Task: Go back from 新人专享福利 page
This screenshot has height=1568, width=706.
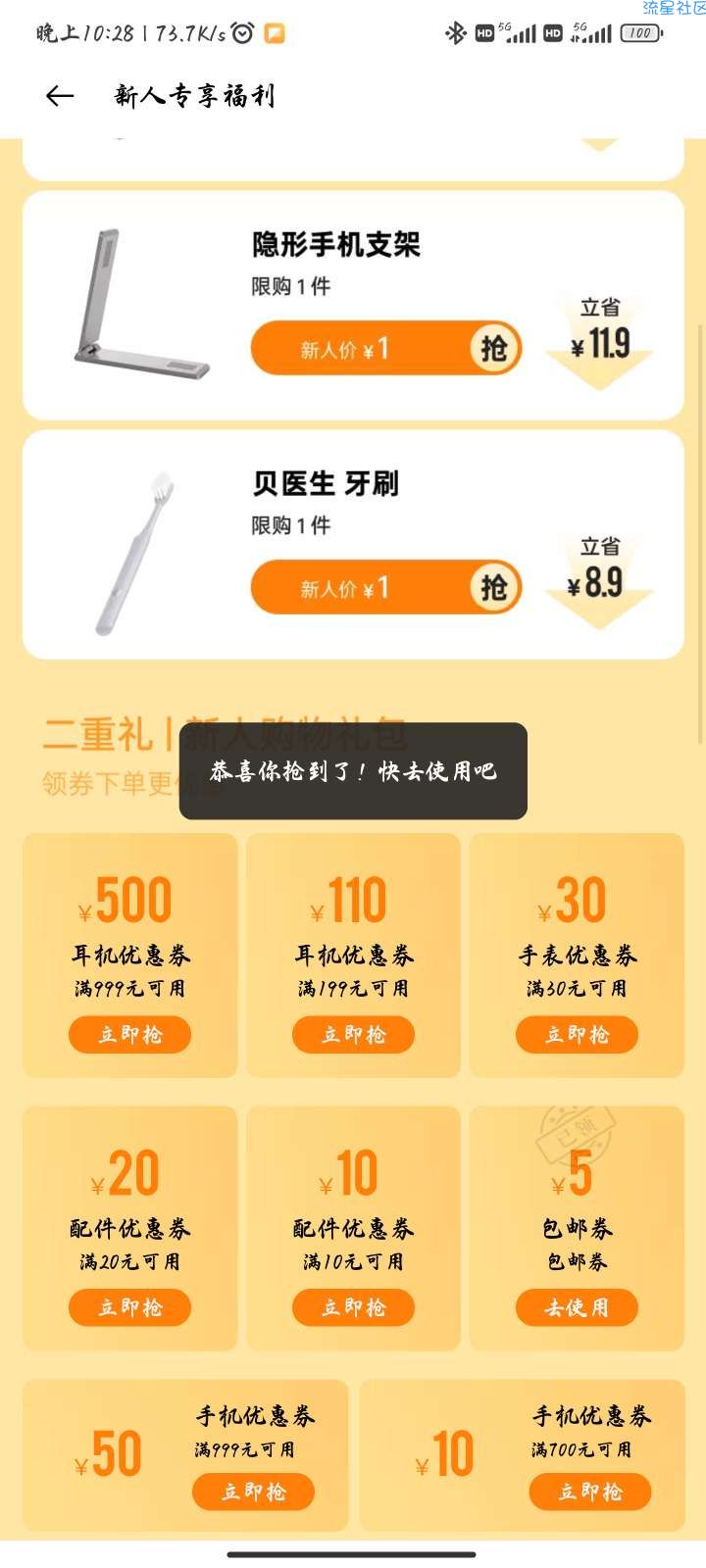Action: pyautogui.click(x=60, y=95)
